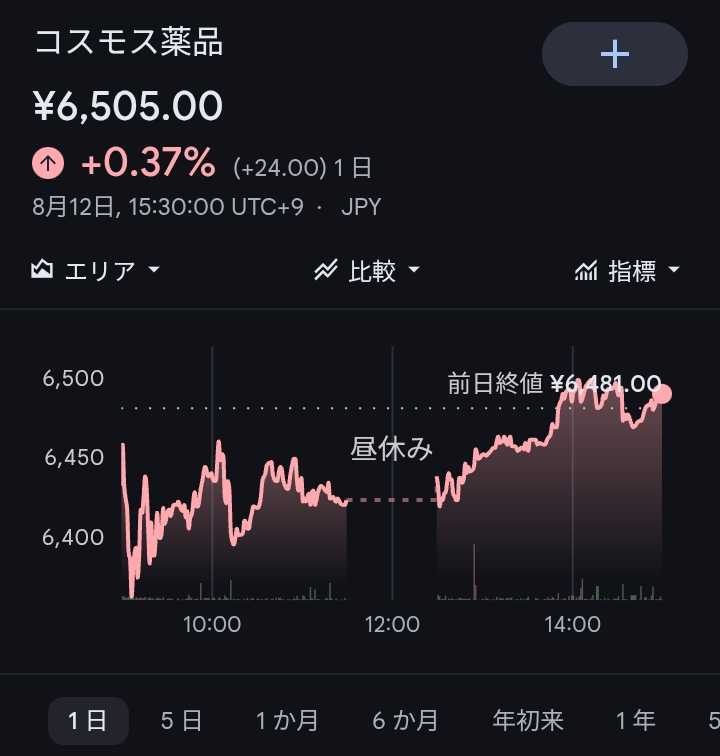The height and width of the screenshot is (756, 720).
Task: Switch chart to the 1年 range
Action: (635, 721)
